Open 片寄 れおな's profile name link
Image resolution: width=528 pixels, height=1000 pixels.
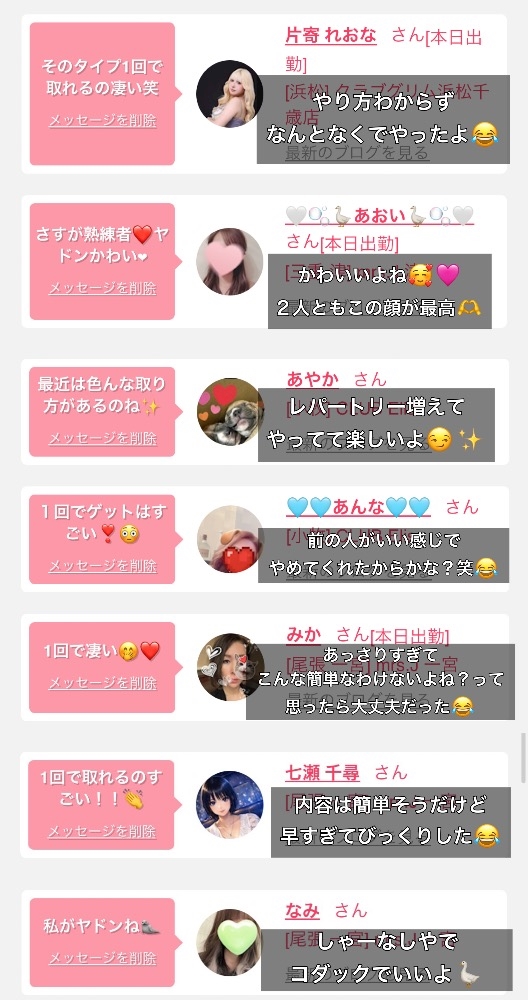[x=331, y=35]
